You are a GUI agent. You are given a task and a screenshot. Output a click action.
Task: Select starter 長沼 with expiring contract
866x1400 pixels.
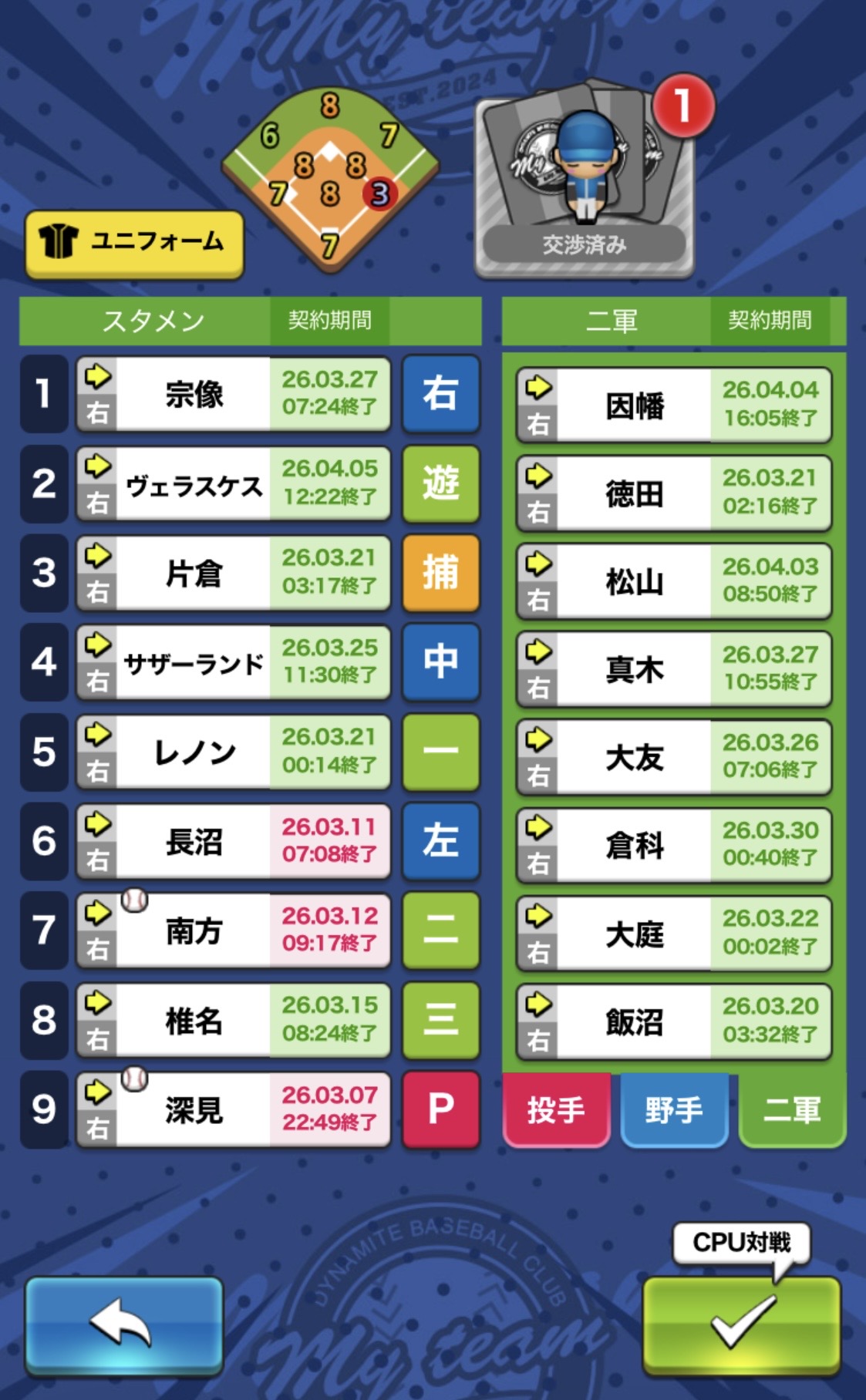pyautogui.click(x=233, y=840)
